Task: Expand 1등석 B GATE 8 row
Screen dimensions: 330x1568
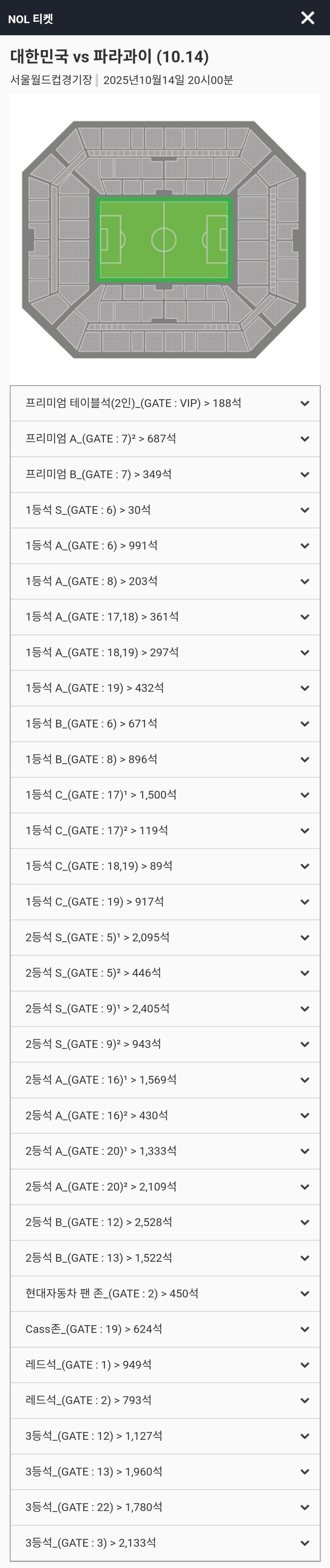Action: pyautogui.click(x=164, y=759)
